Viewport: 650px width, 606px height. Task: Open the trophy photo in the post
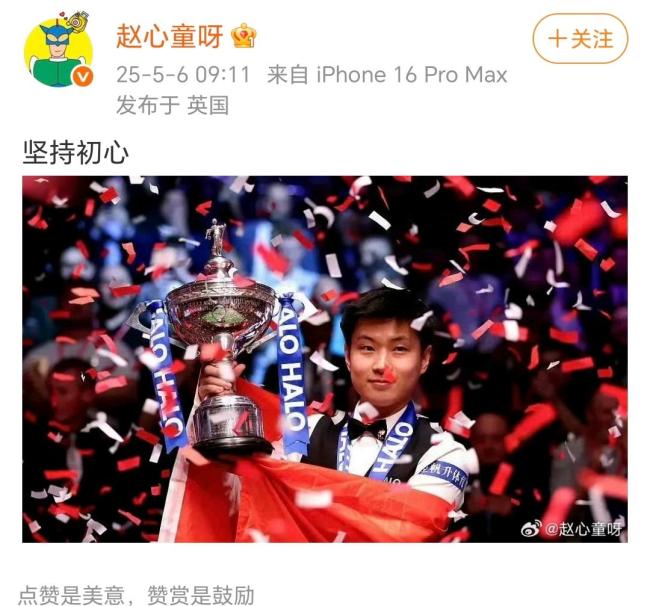(325, 358)
